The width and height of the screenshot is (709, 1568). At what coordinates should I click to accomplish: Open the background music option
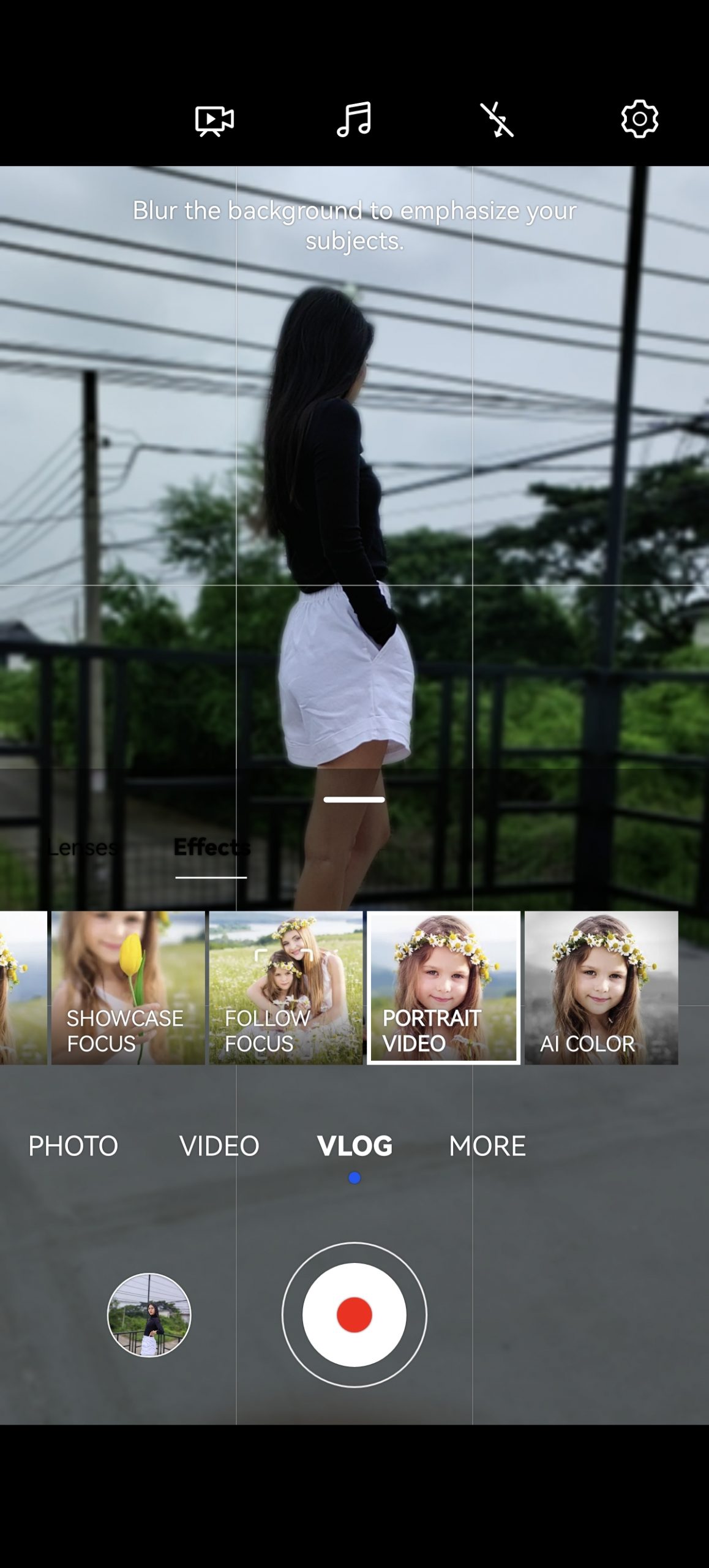354,119
